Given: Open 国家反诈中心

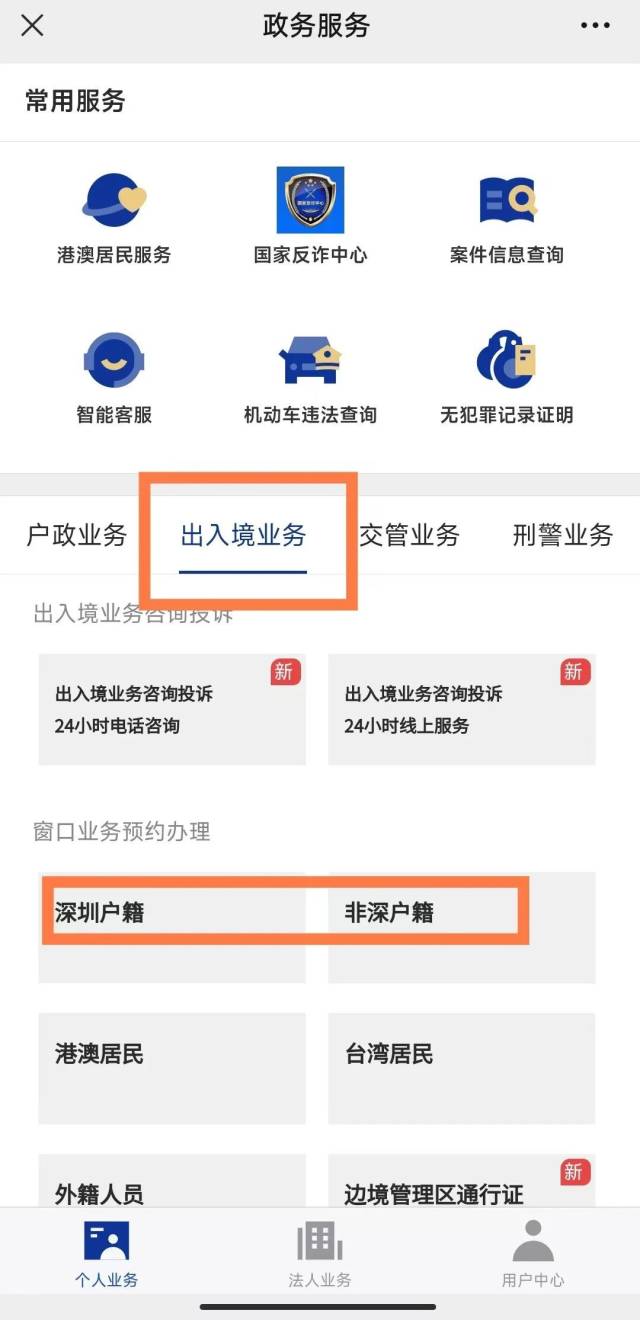Looking at the screenshot, I should 310,216.
